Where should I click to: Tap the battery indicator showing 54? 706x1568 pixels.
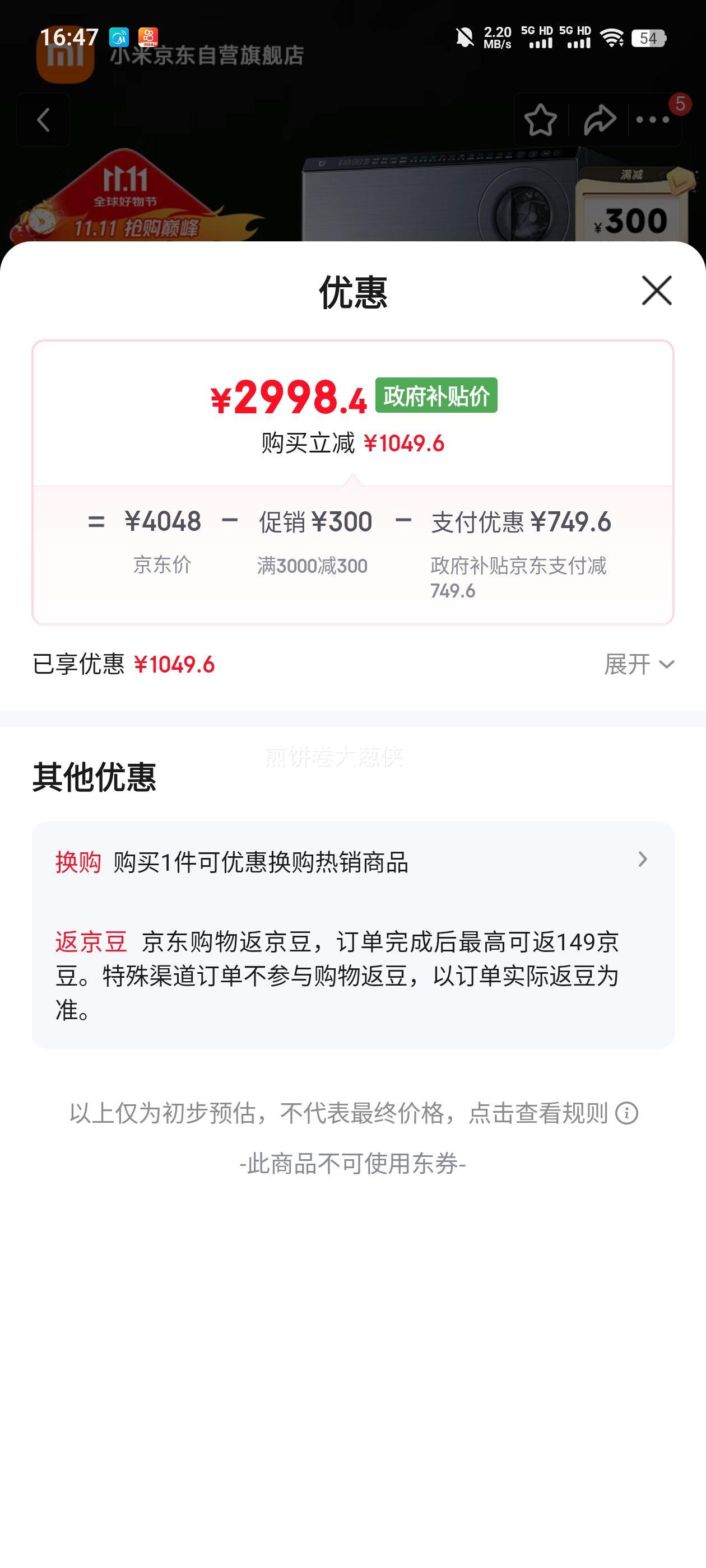pos(648,38)
